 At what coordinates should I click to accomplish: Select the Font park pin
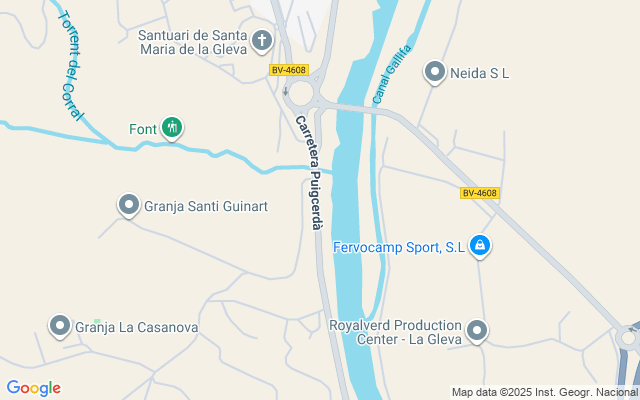(172, 127)
